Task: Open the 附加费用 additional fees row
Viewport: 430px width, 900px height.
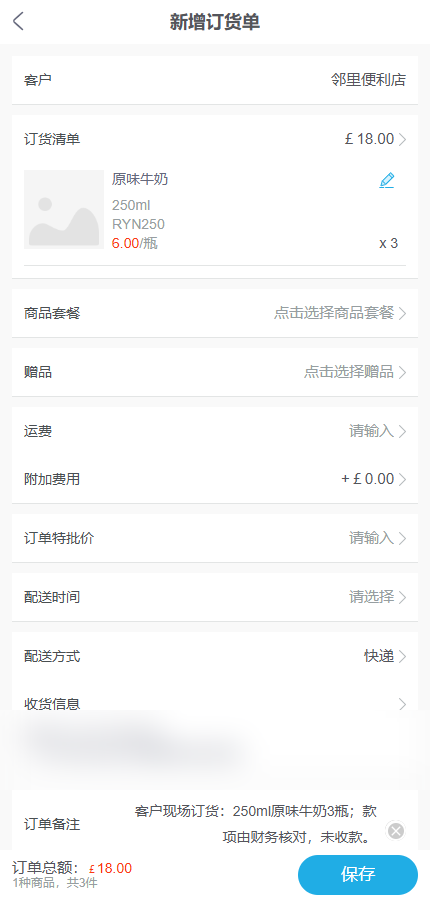Action: [215, 479]
